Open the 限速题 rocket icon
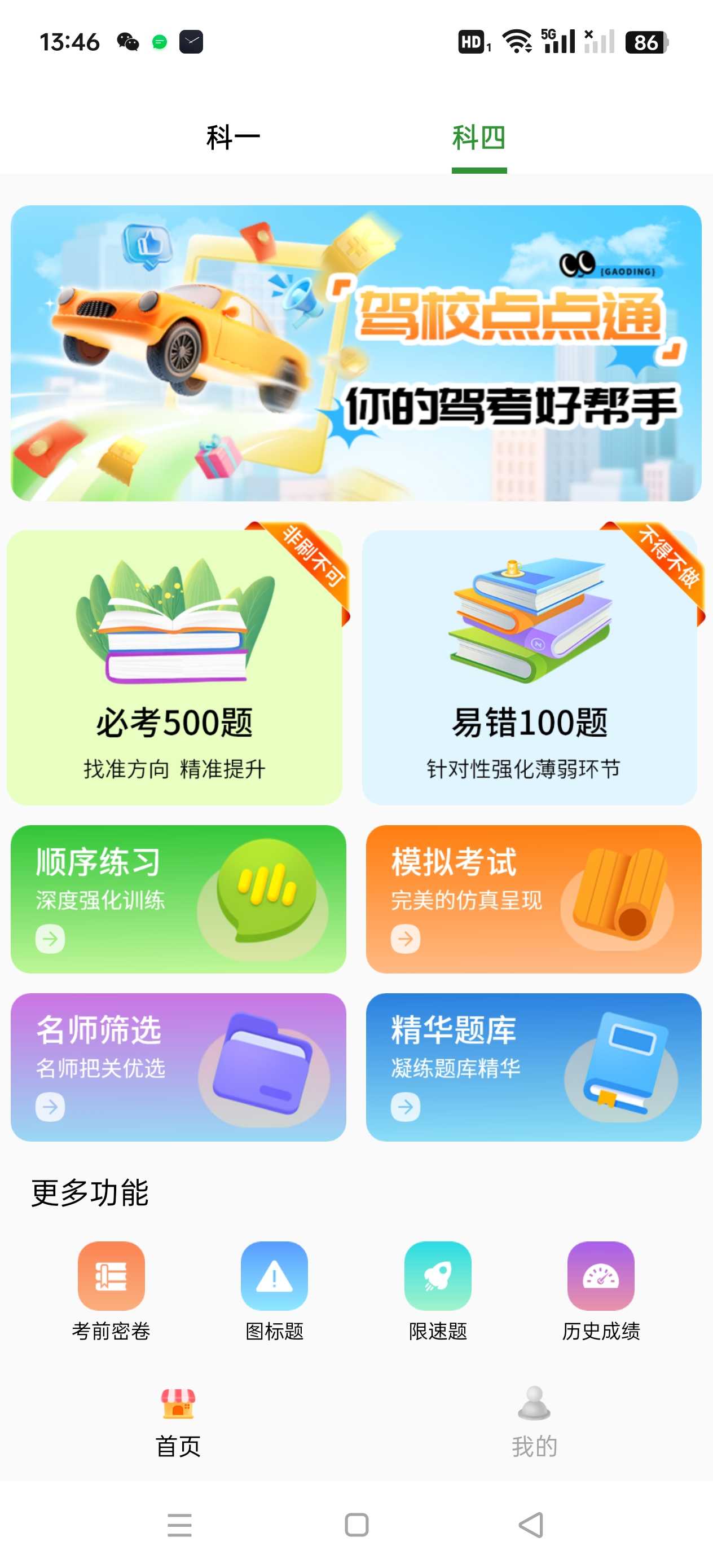 (438, 1276)
